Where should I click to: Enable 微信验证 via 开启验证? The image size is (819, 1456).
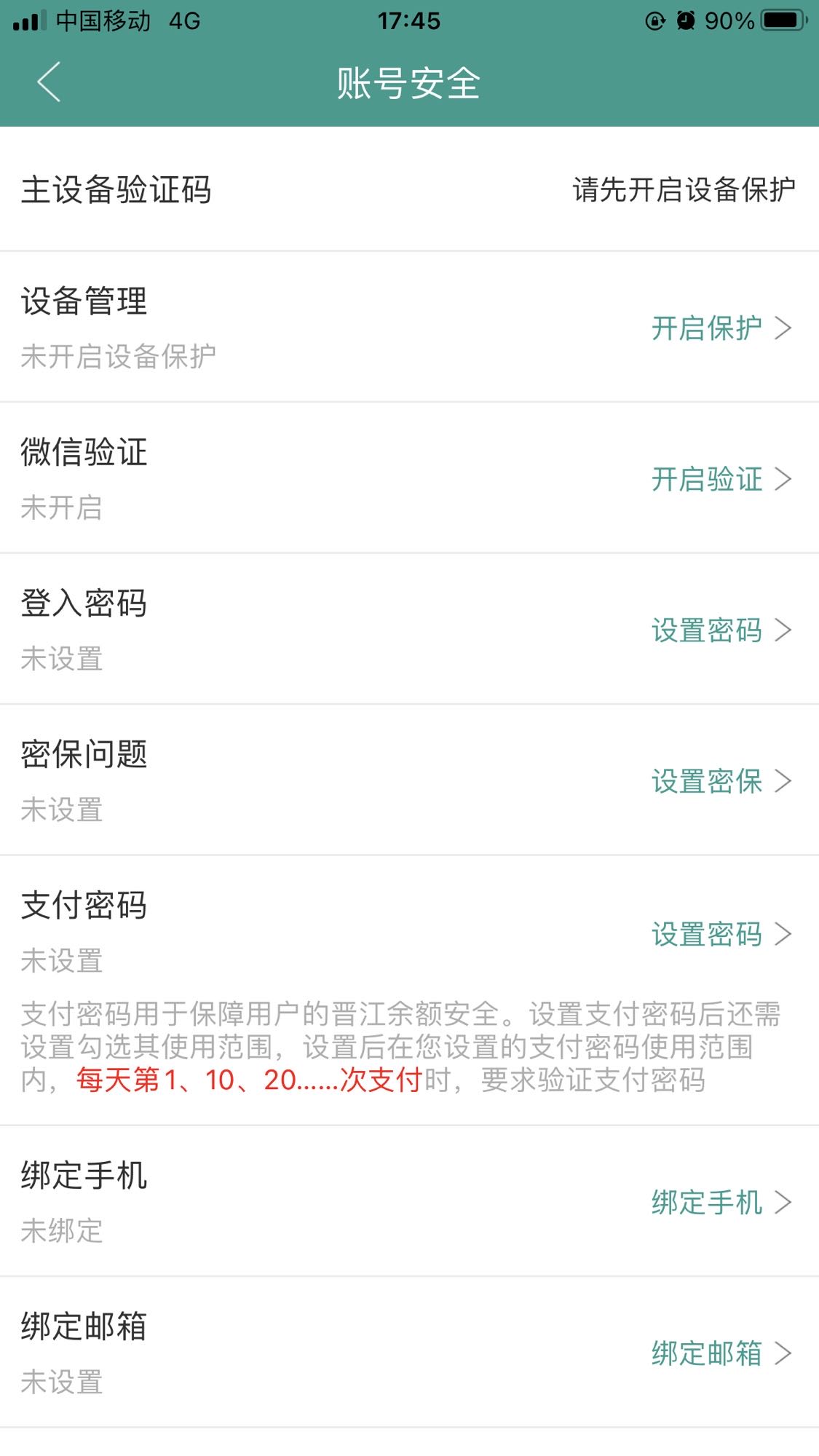[719, 479]
